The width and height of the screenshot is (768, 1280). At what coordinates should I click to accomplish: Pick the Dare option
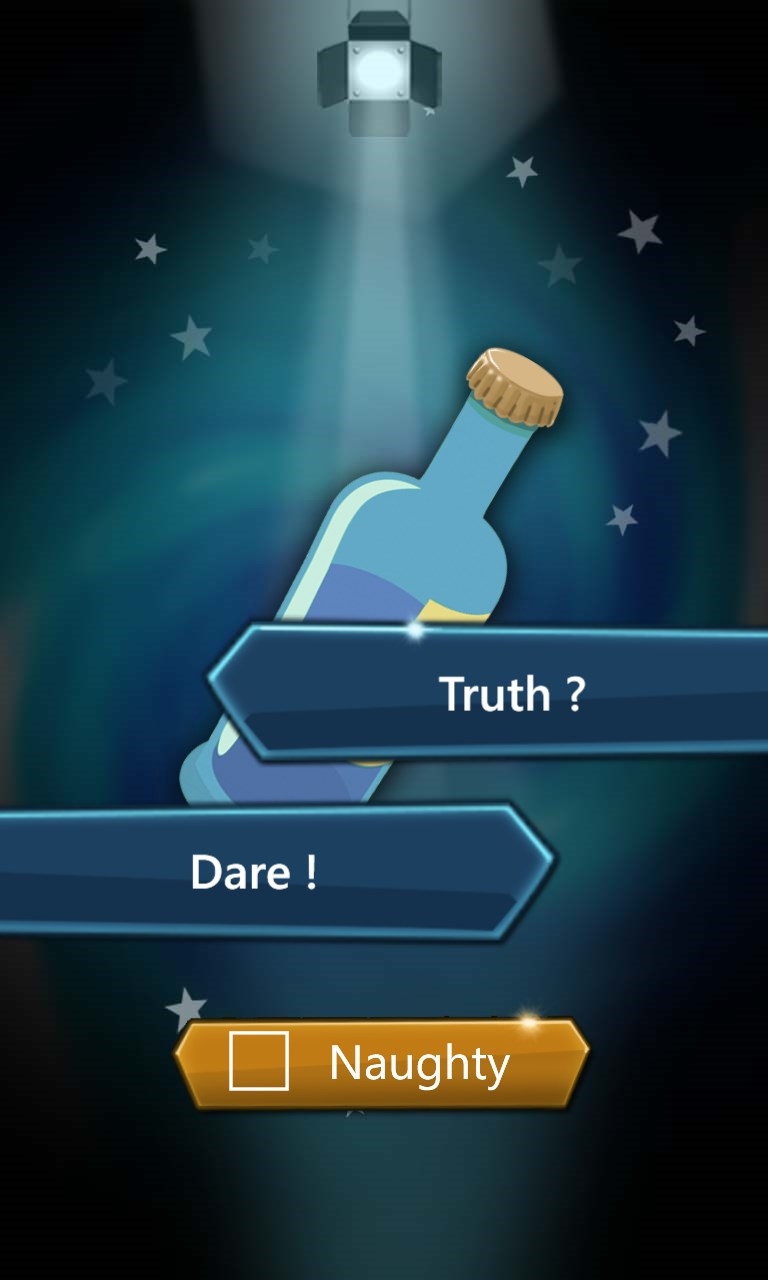255,872
